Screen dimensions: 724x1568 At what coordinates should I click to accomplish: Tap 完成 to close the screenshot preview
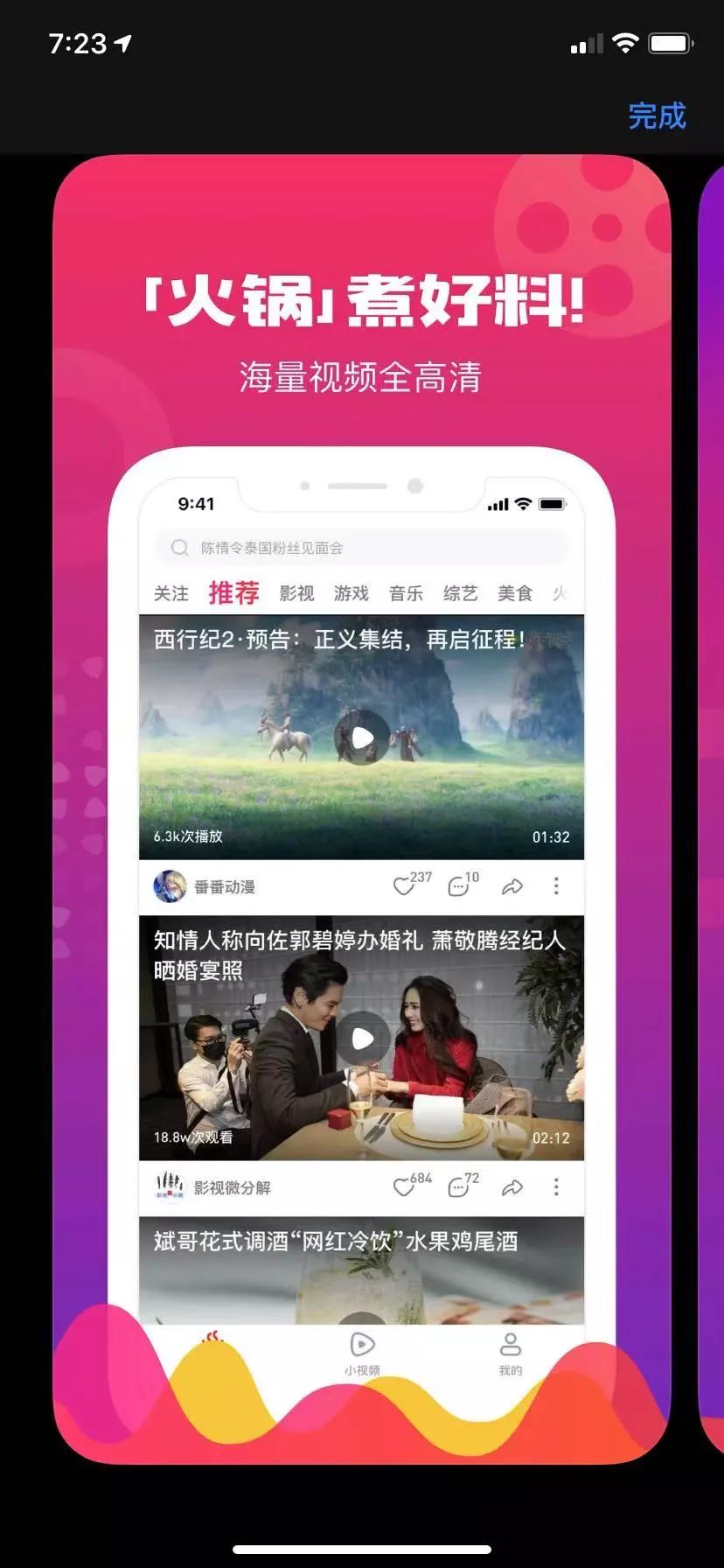(x=658, y=116)
